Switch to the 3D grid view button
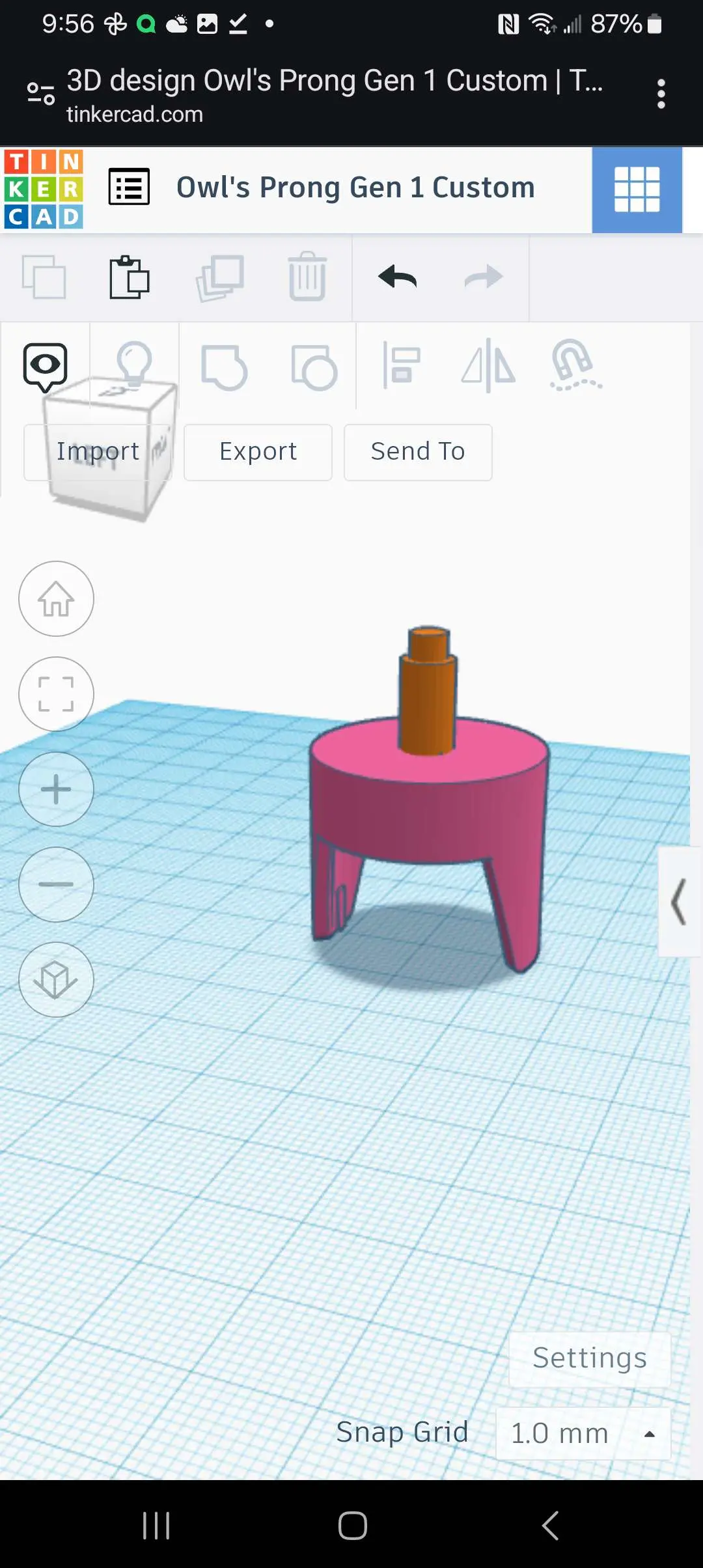This screenshot has height=1568, width=703. click(637, 189)
